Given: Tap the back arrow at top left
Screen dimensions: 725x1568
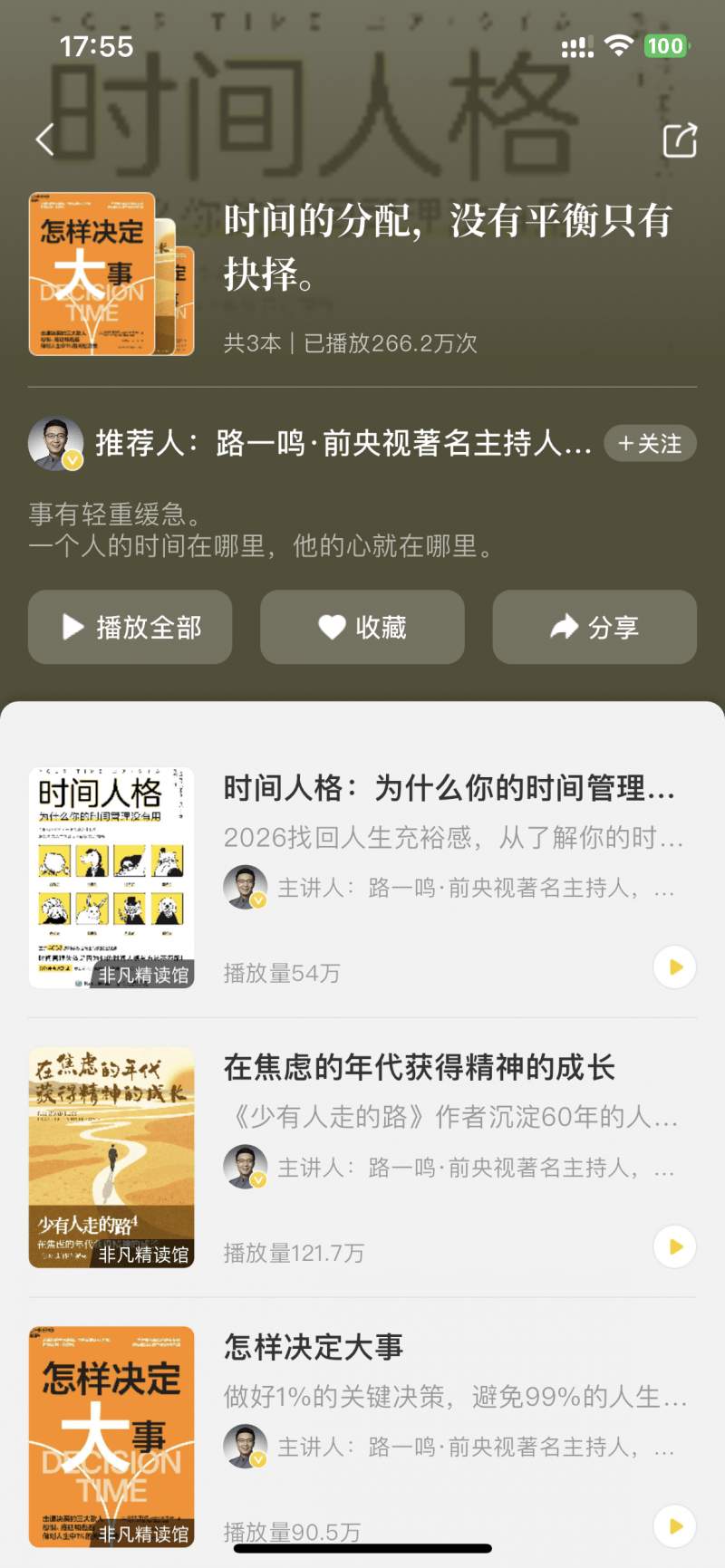Looking at the screenshot, I should pyautogui.click(x=43, y=139).
